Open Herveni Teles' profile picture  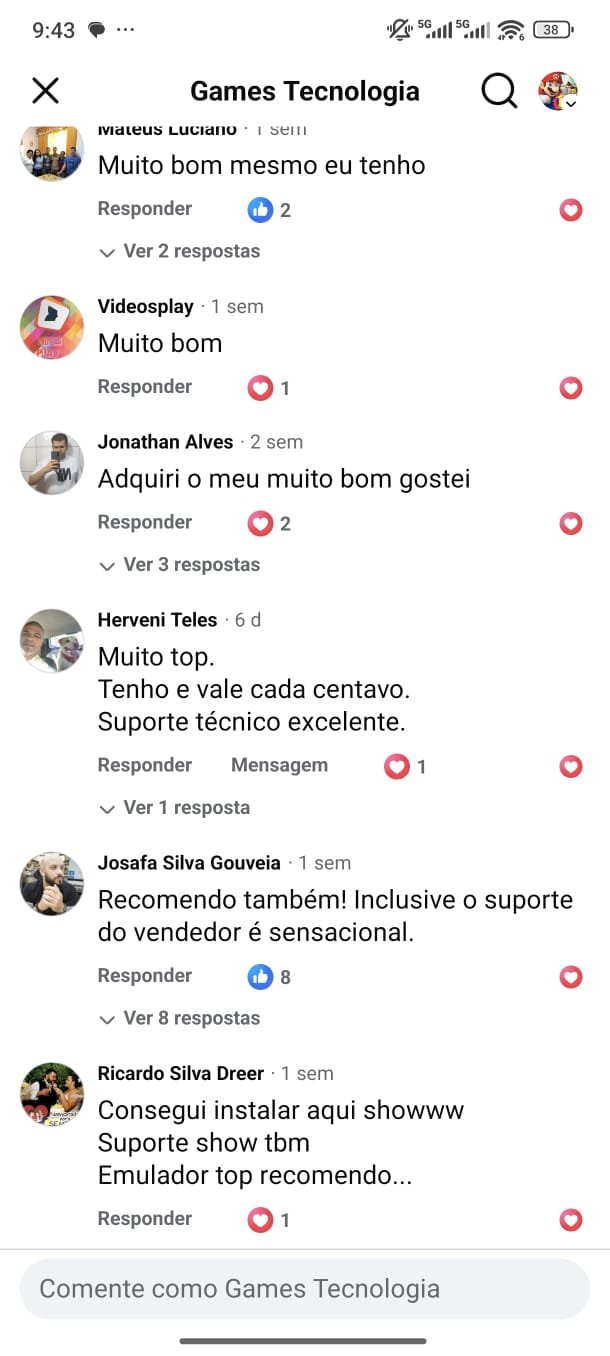pos(52,641)
